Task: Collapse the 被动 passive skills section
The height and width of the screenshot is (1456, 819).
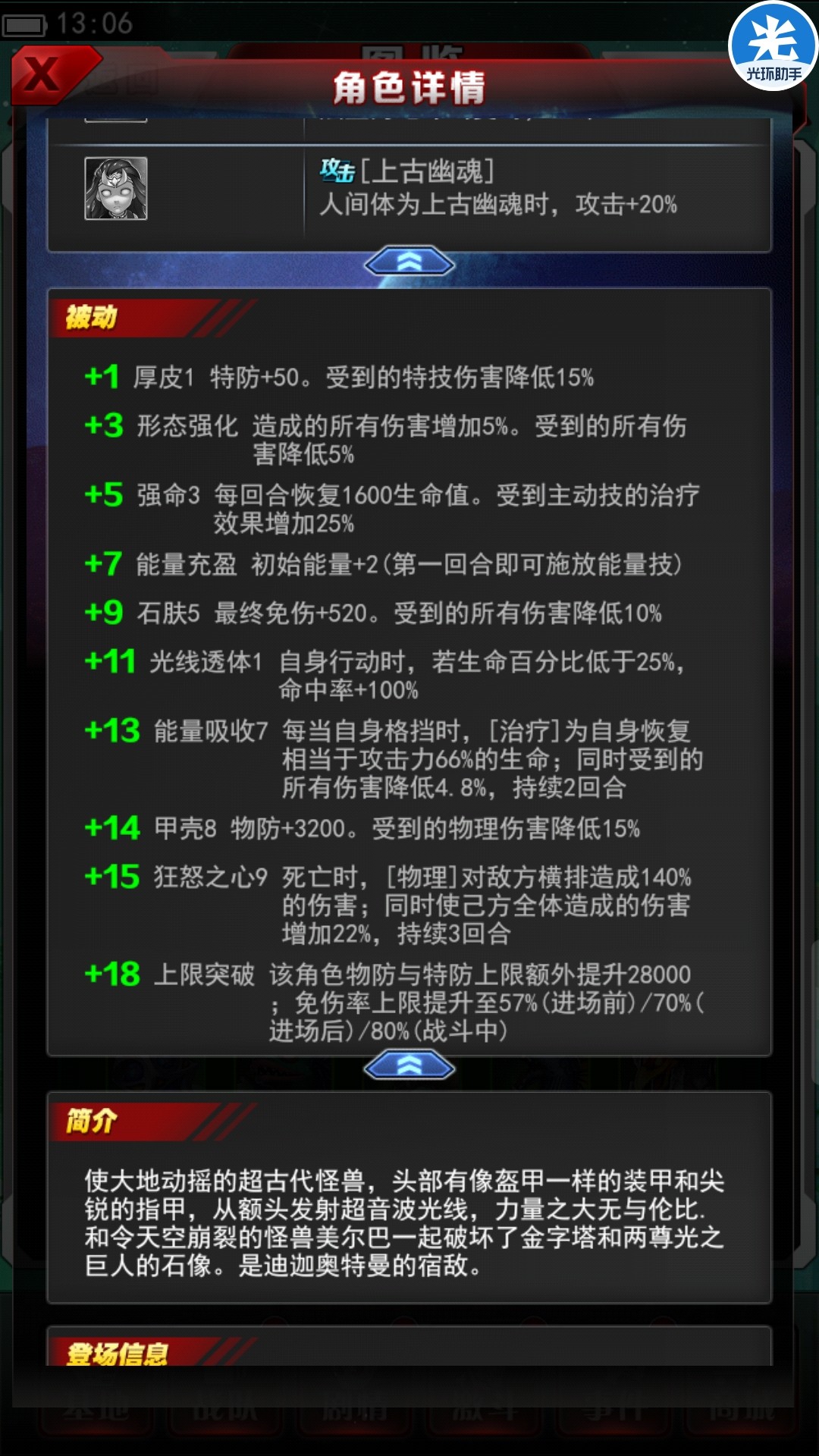Action: pos(409,1066)
